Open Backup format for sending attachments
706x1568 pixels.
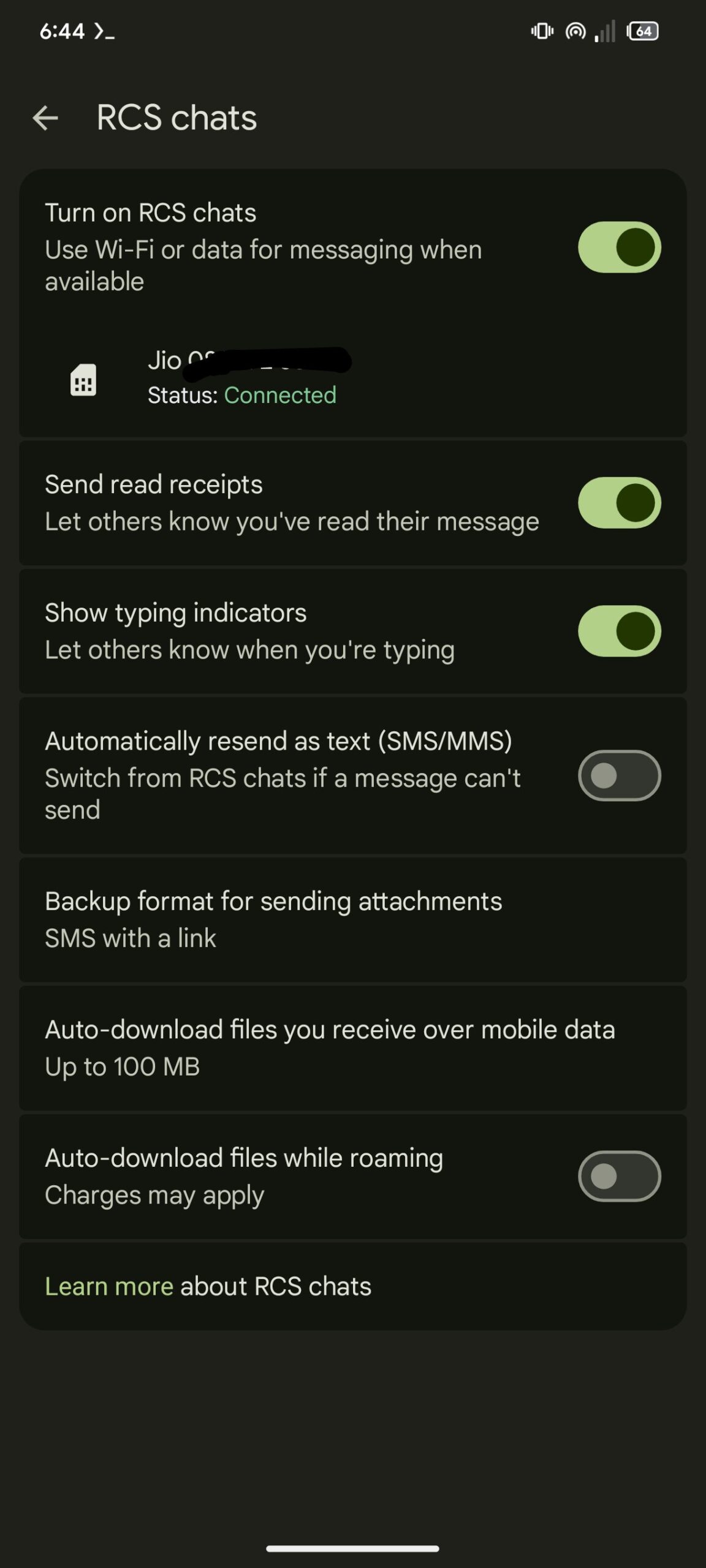click(353, 919)
